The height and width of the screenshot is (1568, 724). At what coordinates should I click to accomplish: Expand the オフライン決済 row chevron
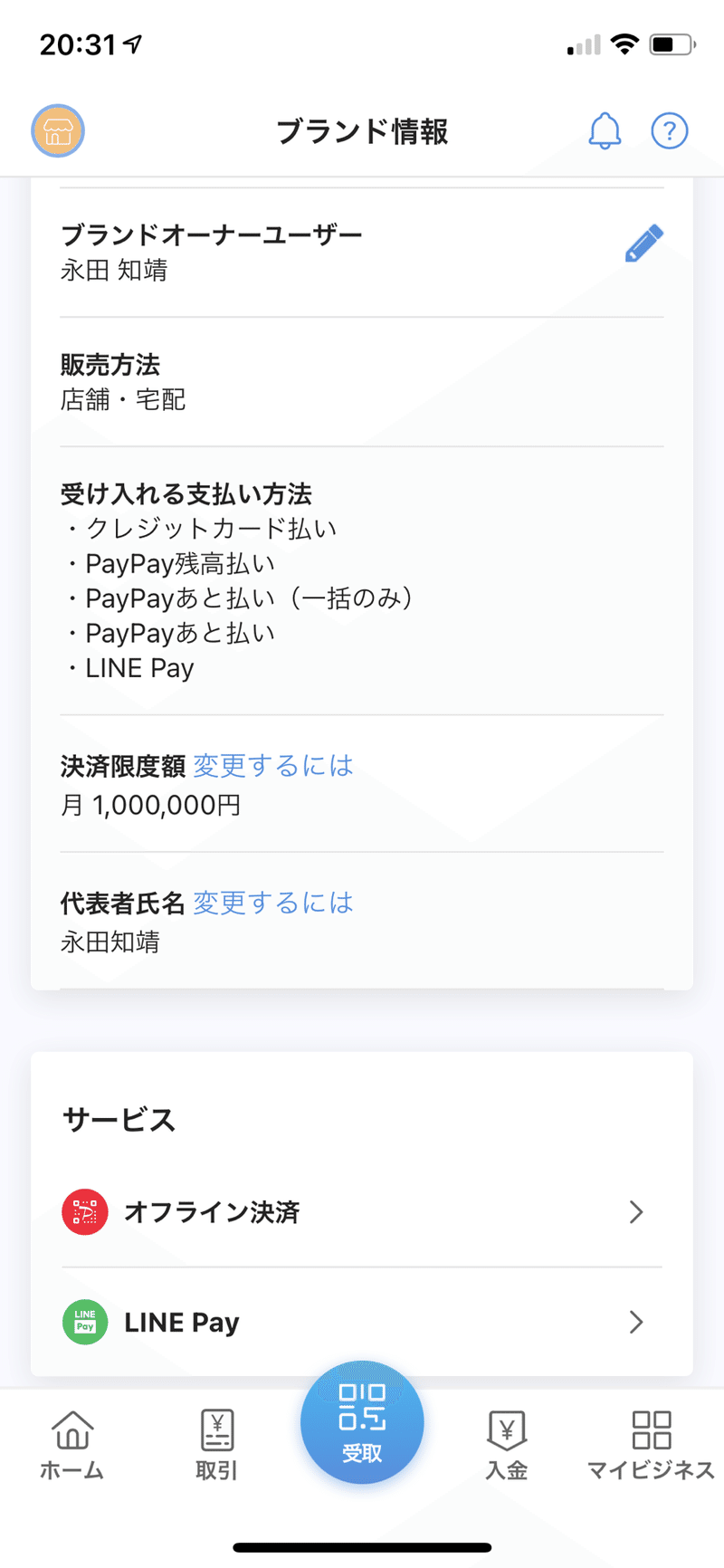tap(636, 1211)
